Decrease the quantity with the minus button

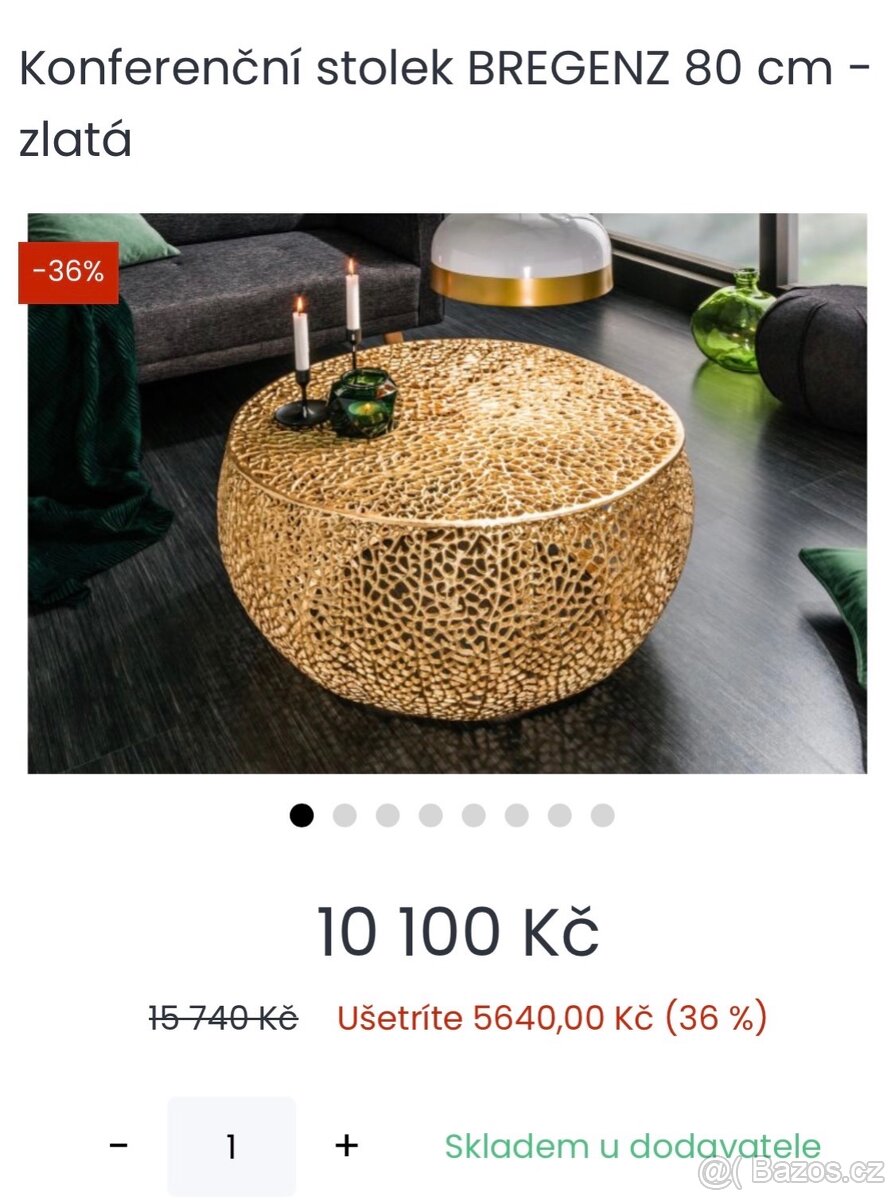point(118,1146)
